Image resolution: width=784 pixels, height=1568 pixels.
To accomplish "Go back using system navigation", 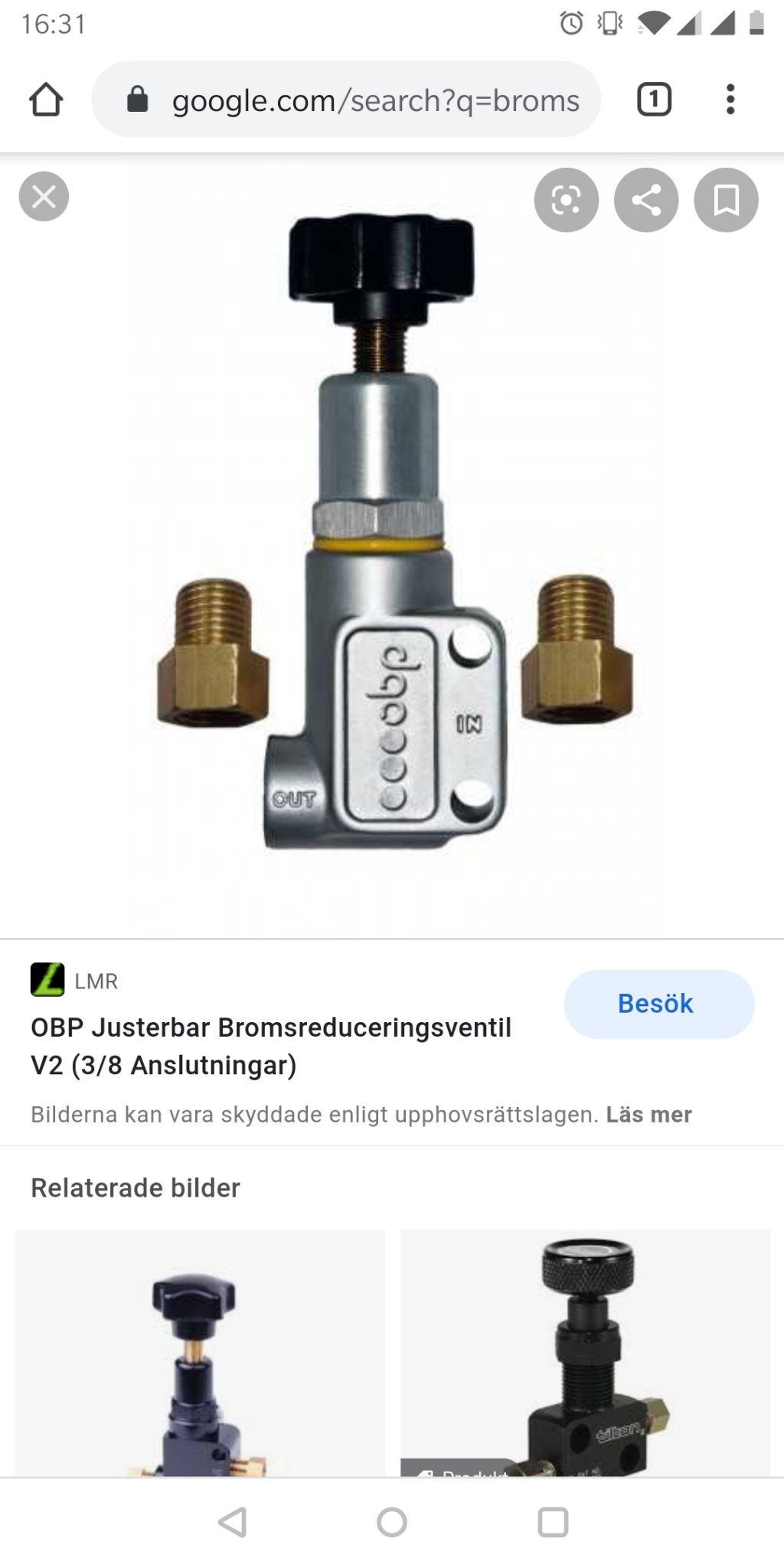I will [x=232, y=1522].
